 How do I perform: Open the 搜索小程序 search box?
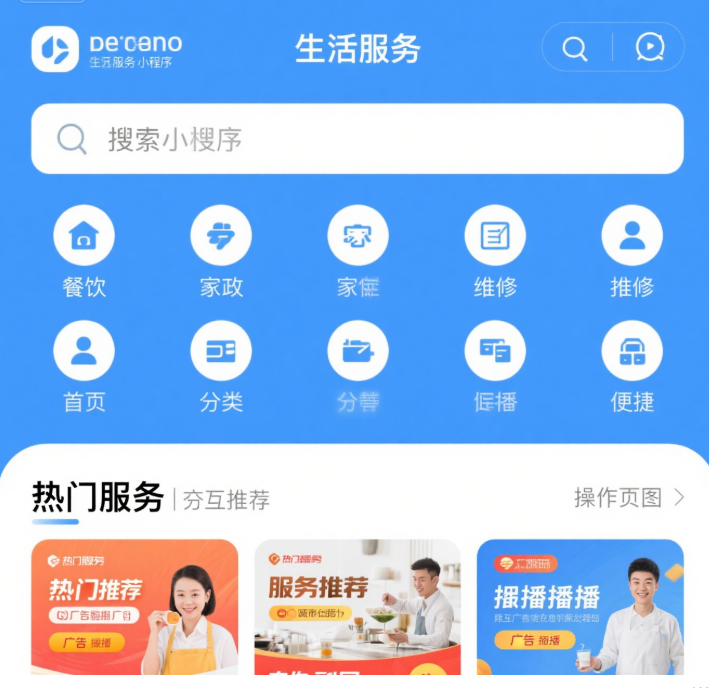[357, 139]
